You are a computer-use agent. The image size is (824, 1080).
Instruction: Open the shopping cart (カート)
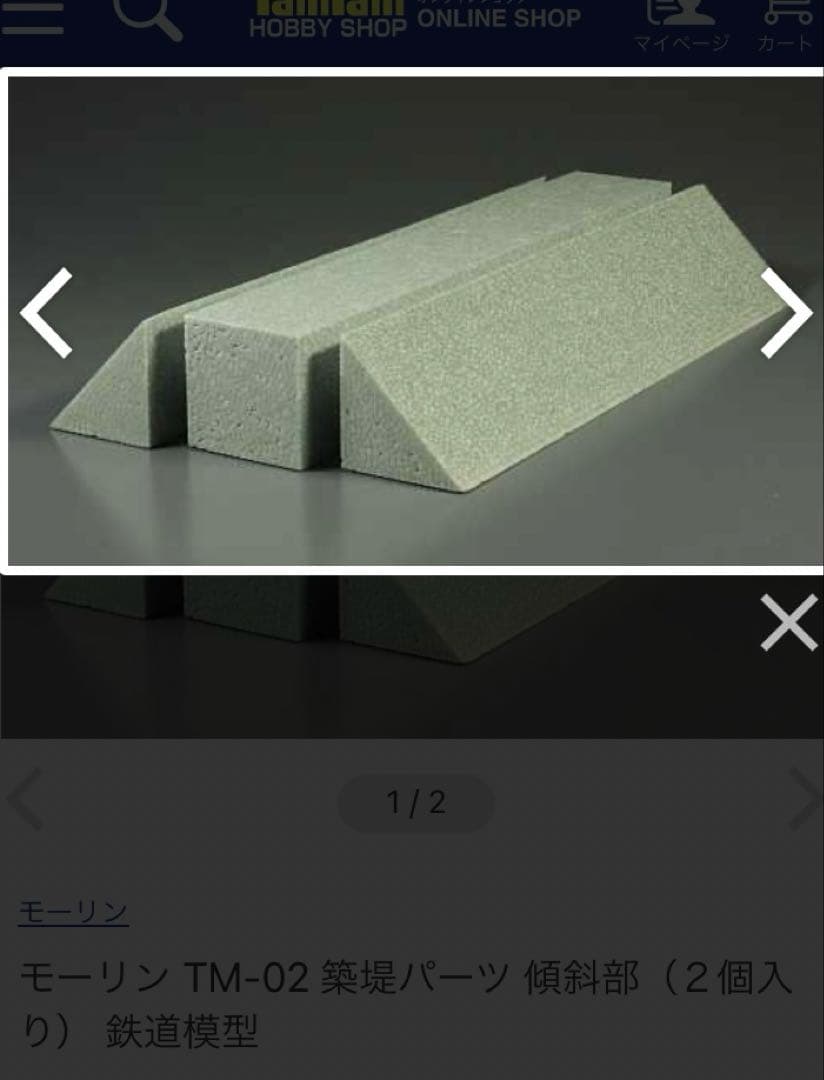[786, 22]
